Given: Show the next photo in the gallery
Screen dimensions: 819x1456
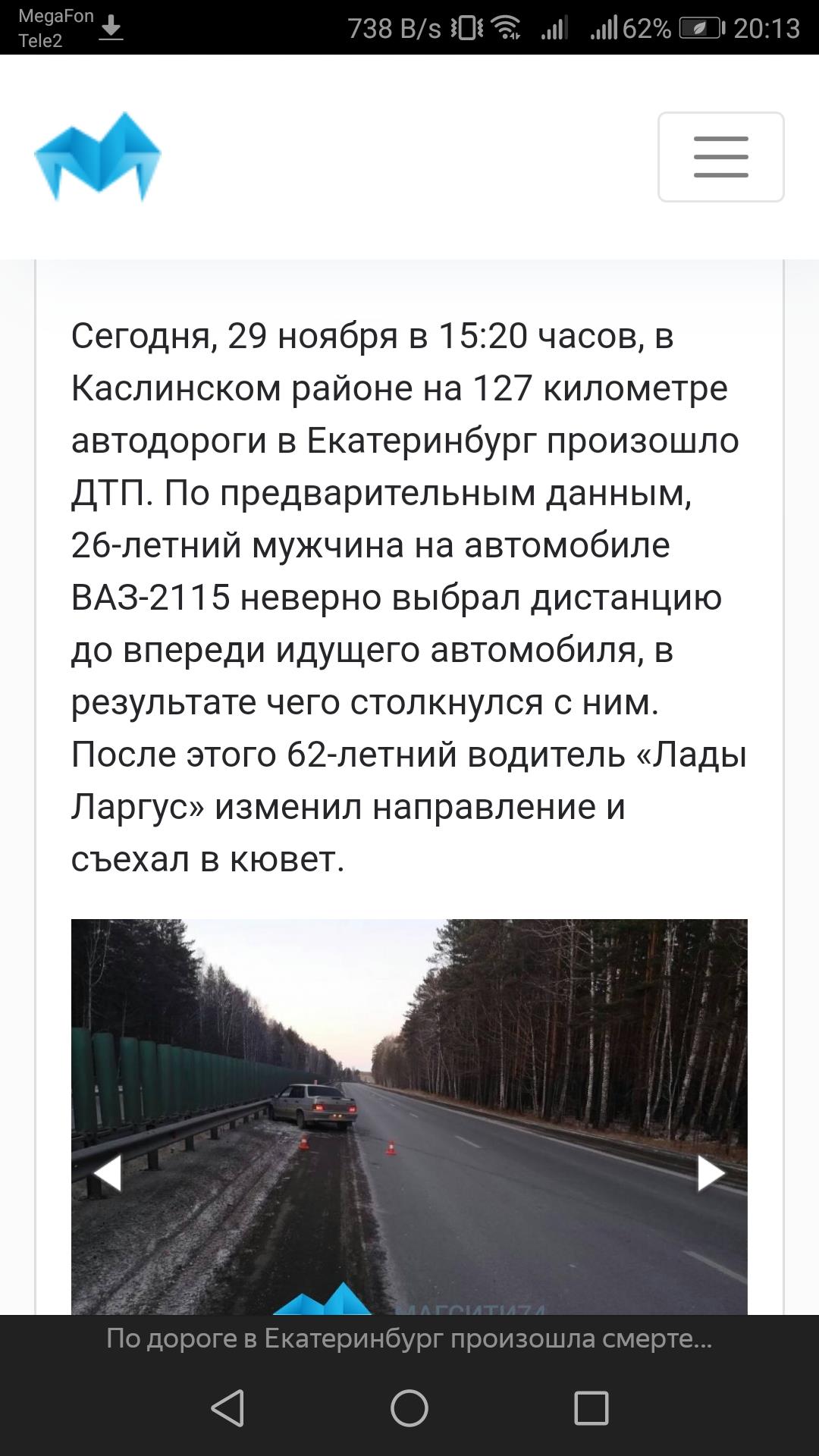Looking at the screenshot, I should 711,1173.
